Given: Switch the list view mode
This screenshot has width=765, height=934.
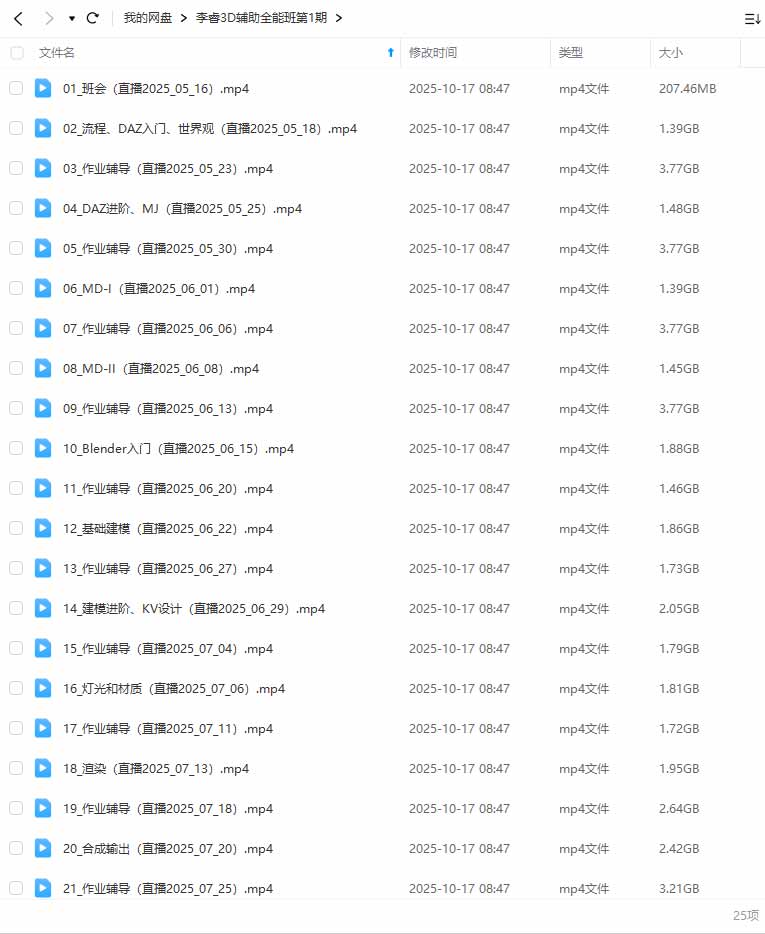Looking at the screenshot, I should [x=752, y=18].
